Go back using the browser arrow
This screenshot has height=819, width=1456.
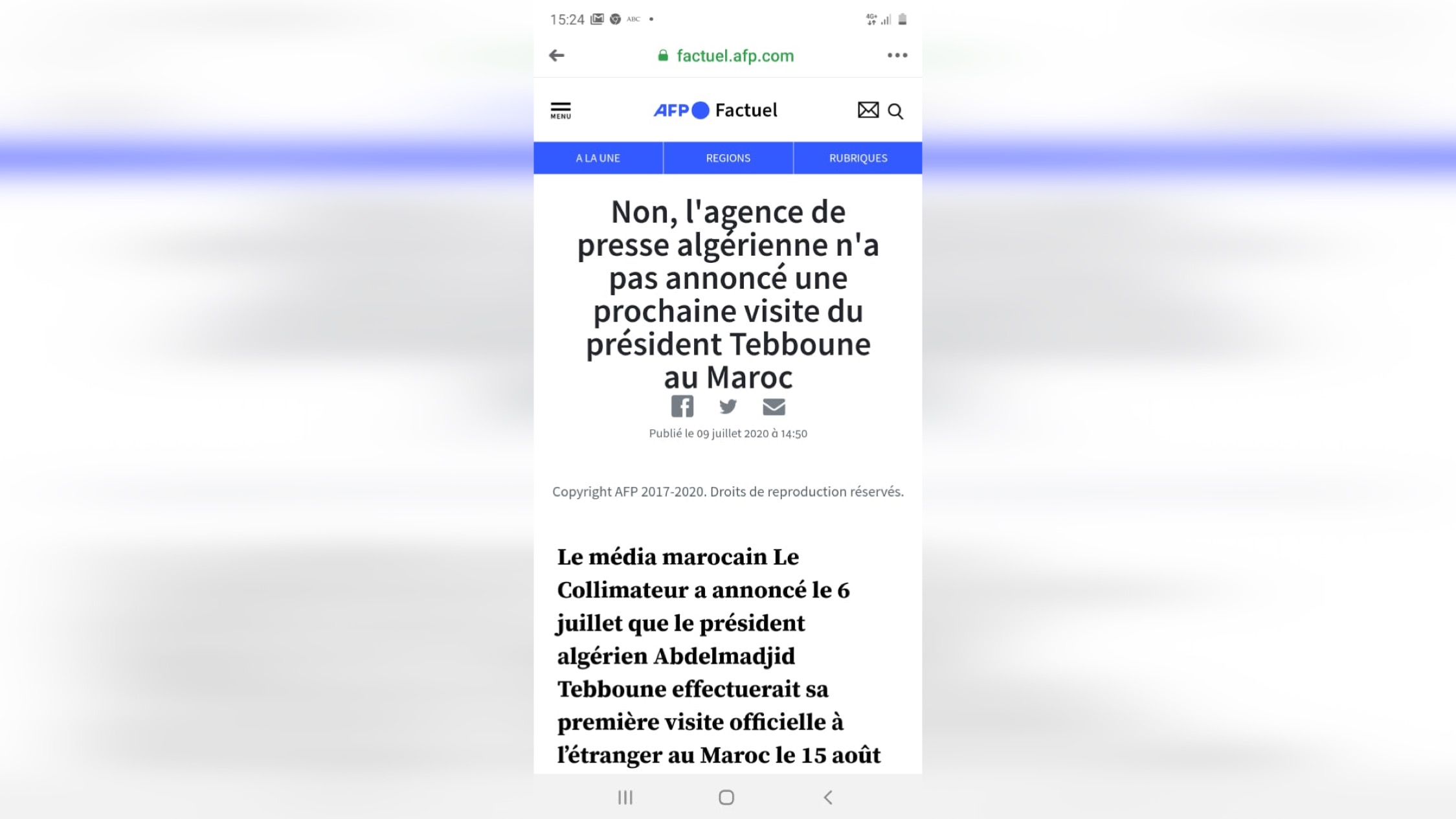pyautogui.click(x=557, y=56)
